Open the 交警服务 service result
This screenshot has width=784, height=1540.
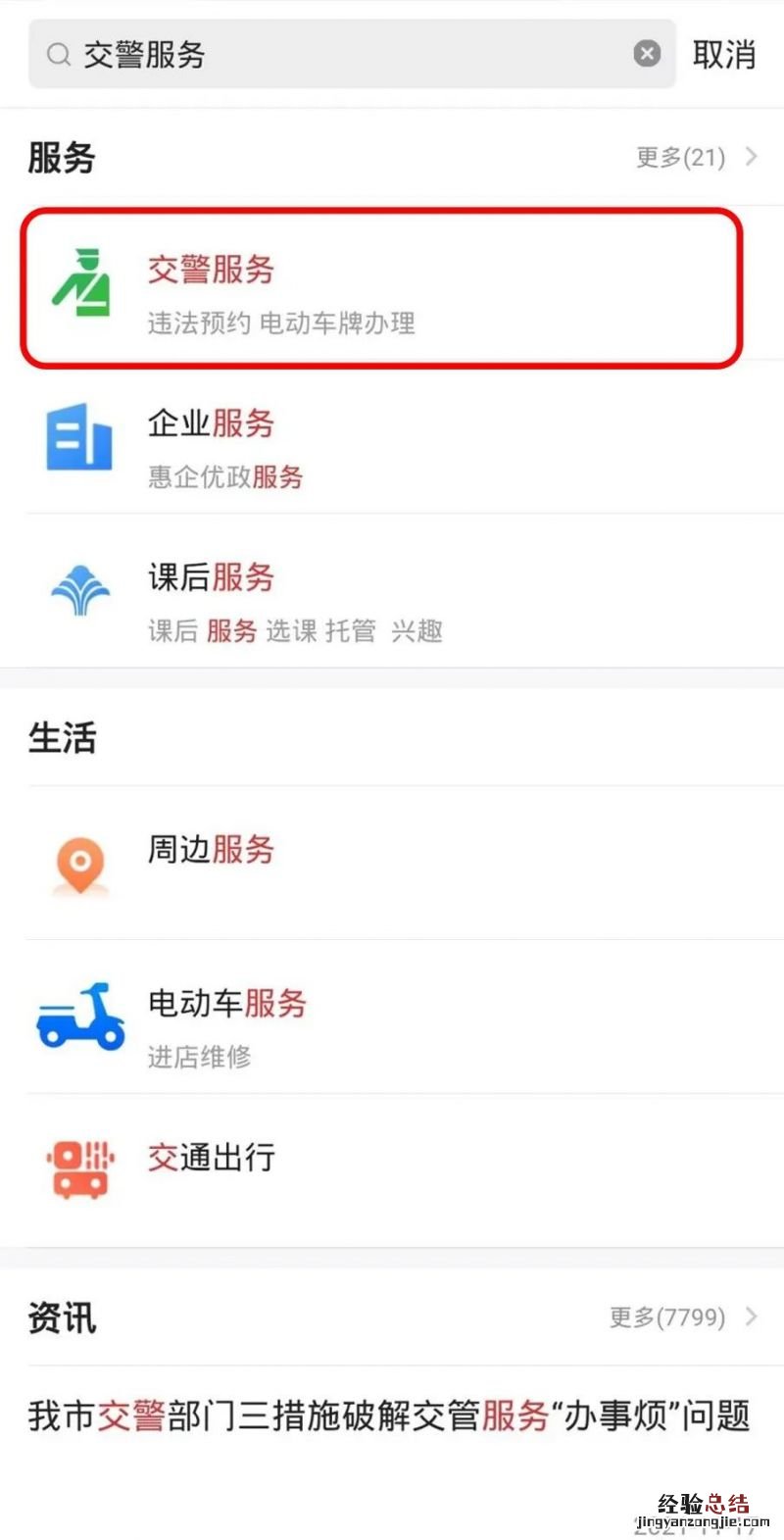[x=382, y=290]
